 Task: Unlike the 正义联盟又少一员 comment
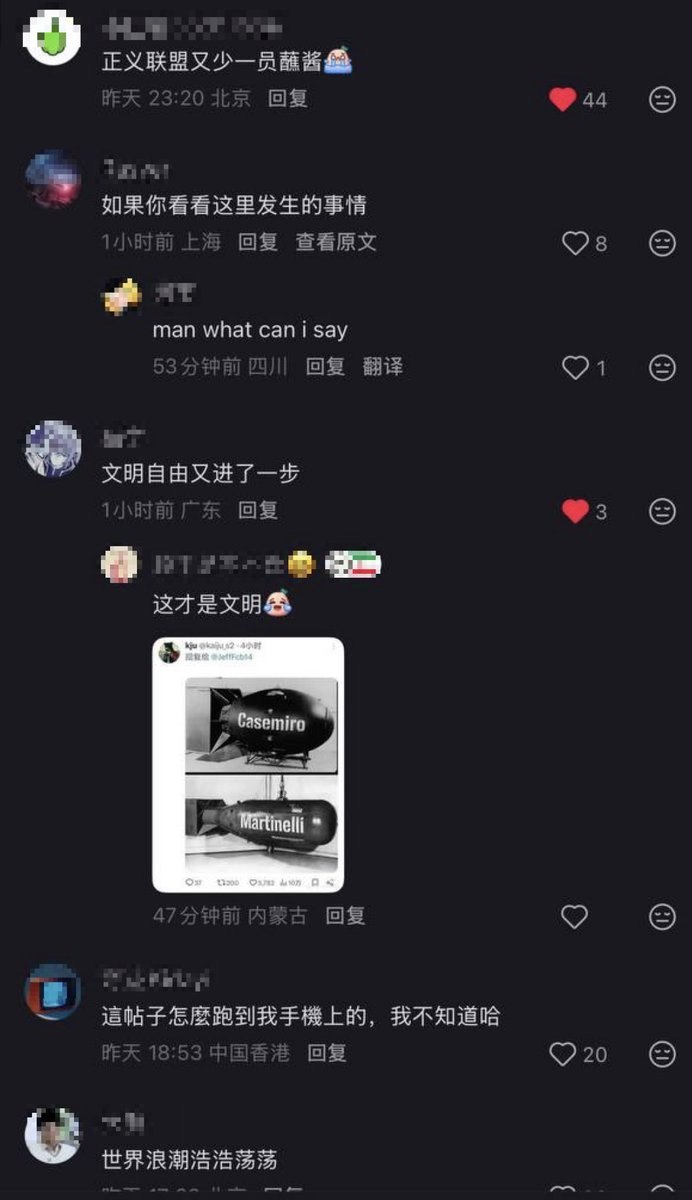[x=564, y=99]
